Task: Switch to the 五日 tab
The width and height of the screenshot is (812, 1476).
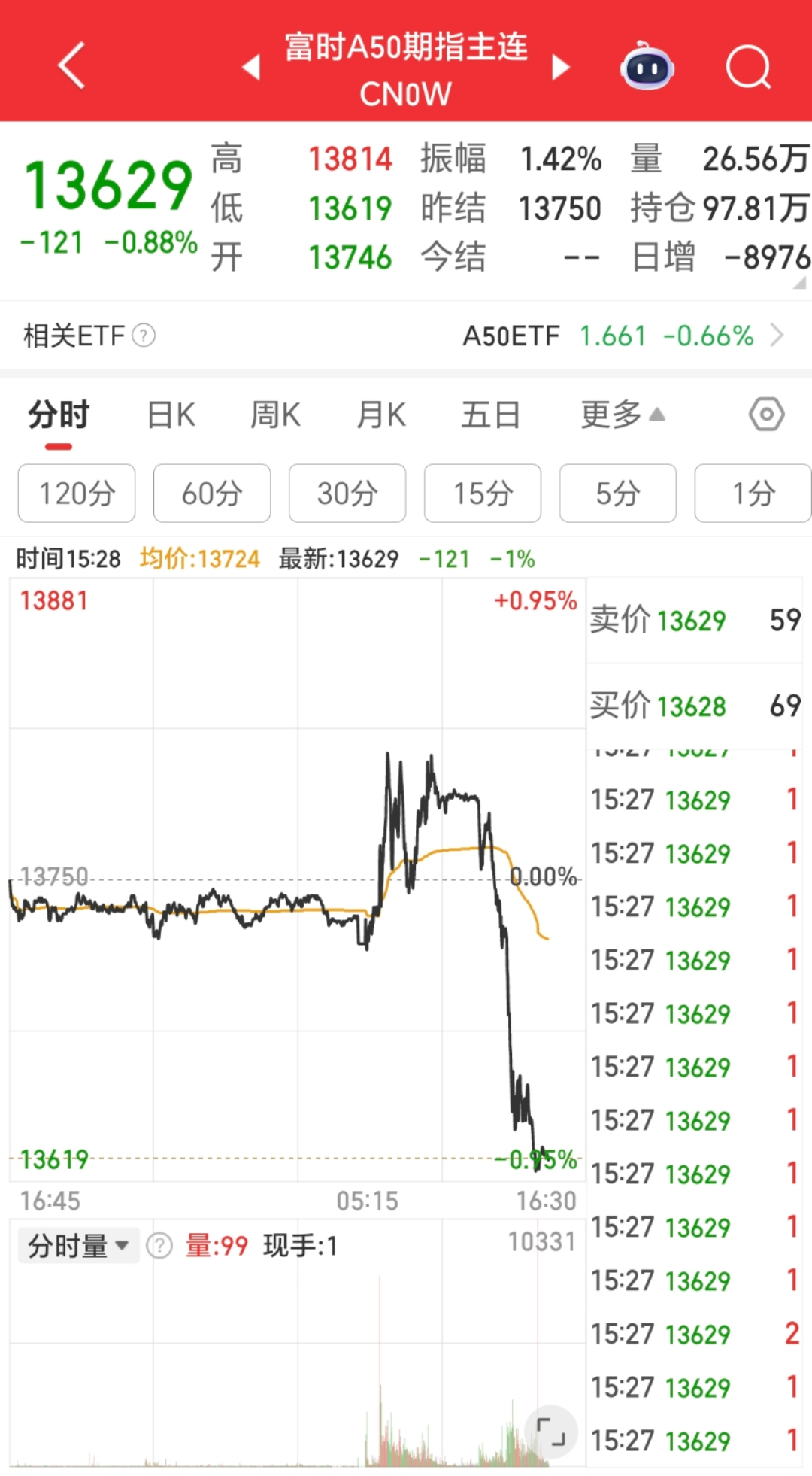Action: (x=490, y=415)
